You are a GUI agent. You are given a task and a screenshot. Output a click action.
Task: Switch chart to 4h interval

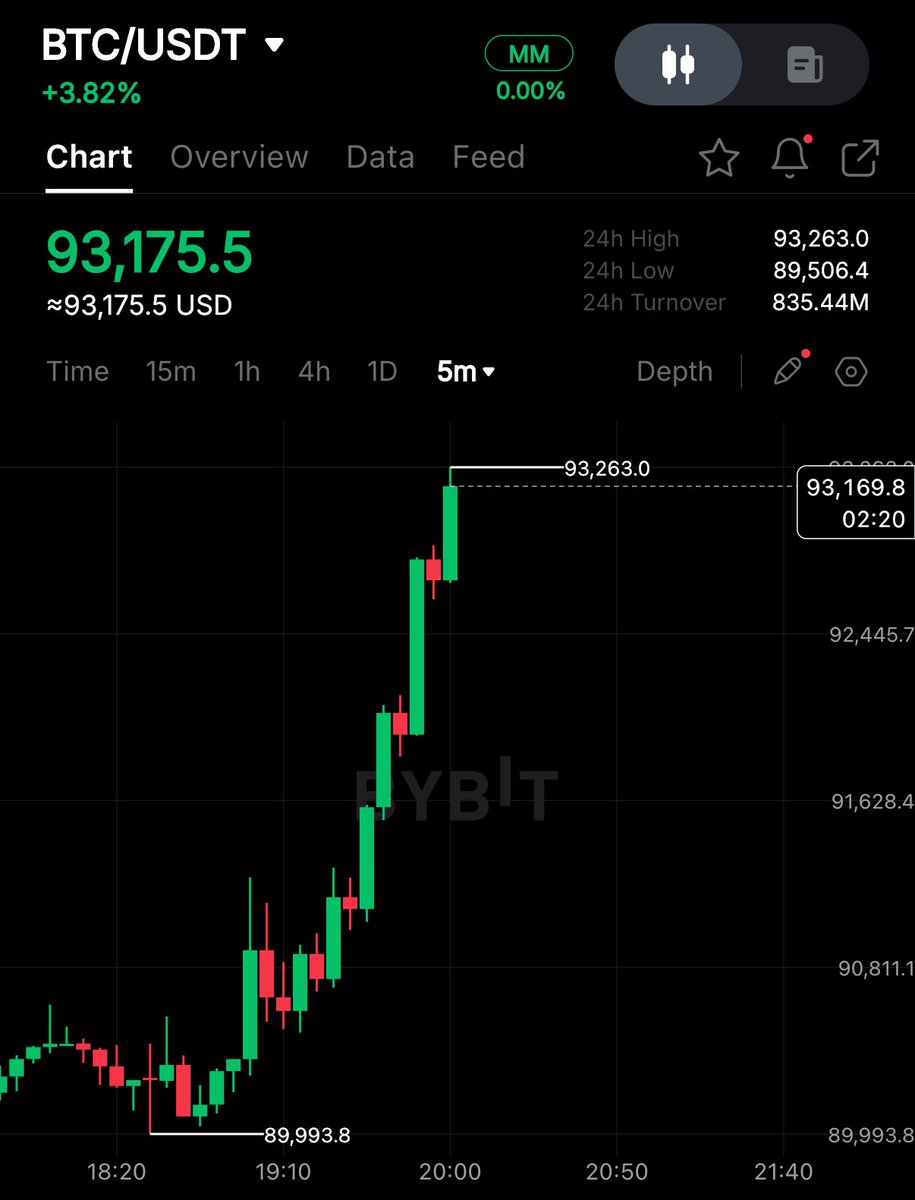[x=314, y=371]
